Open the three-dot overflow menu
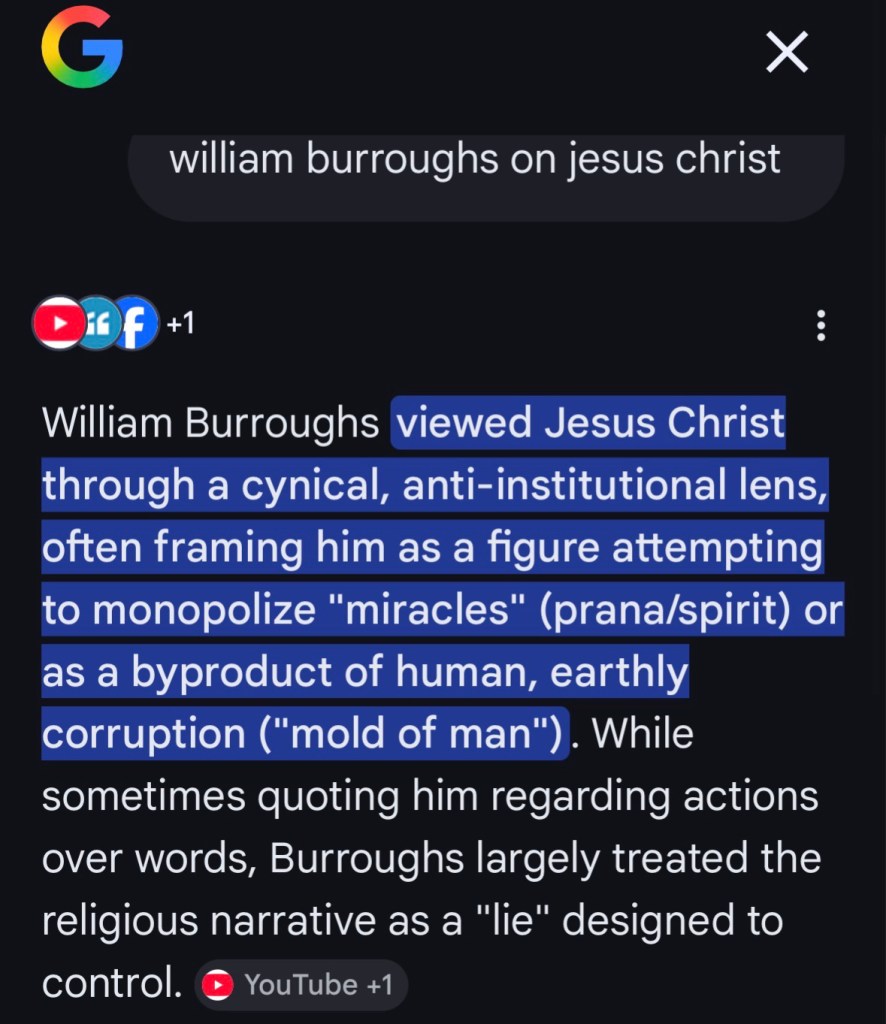The width and height of the screenshot is (886, 1024). (821, 325)
